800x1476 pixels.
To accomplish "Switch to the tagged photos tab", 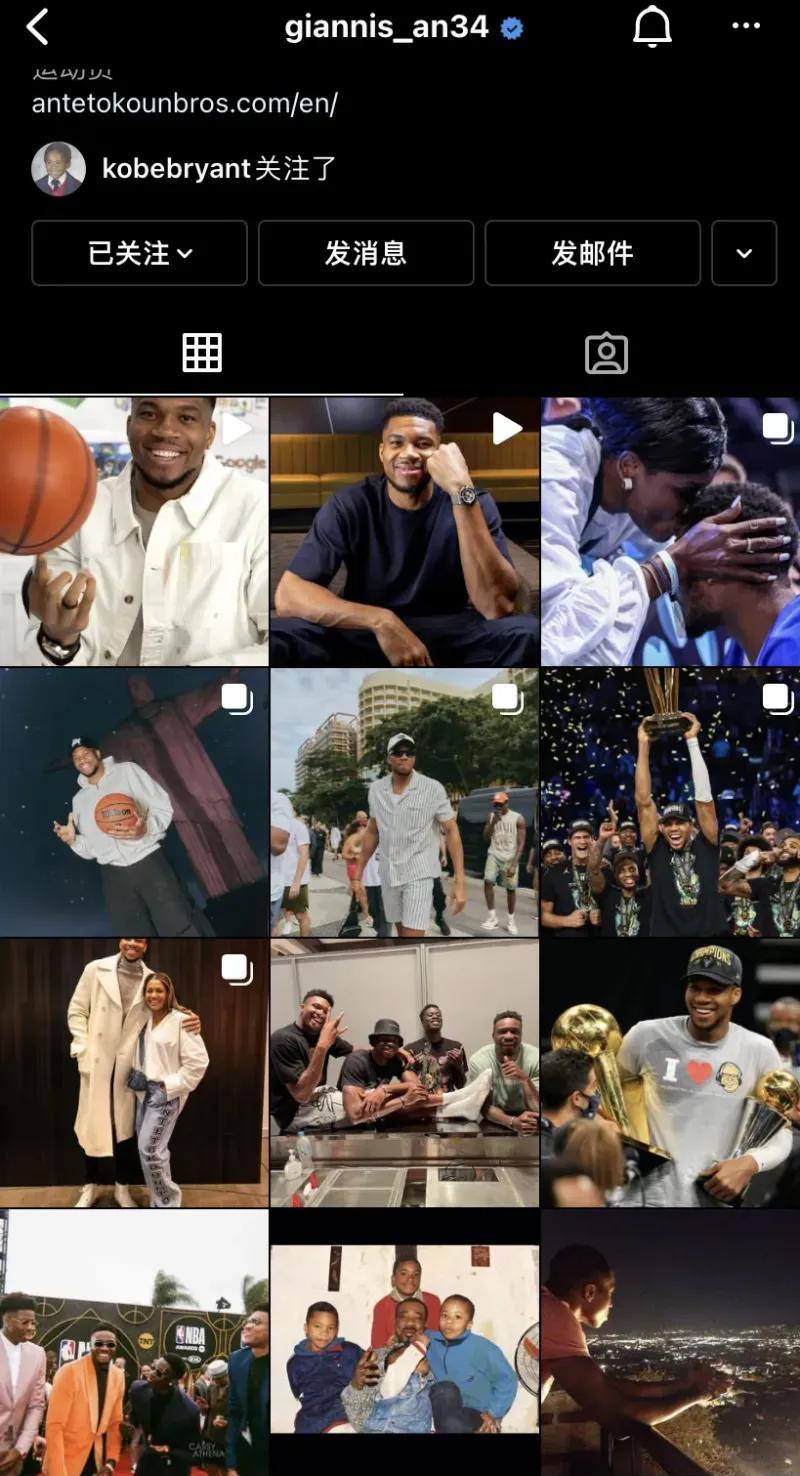I will click(605, 353).
